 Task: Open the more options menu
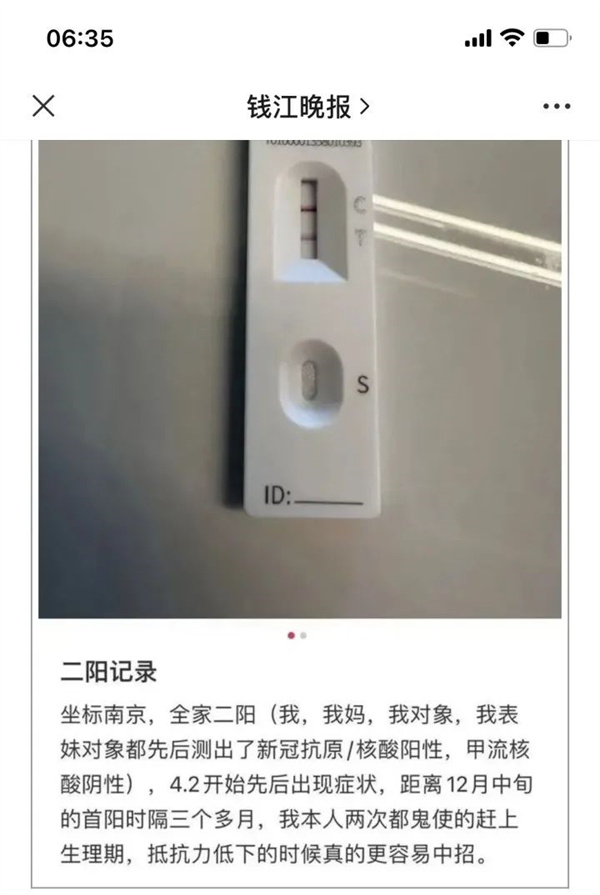coord(555,106)
